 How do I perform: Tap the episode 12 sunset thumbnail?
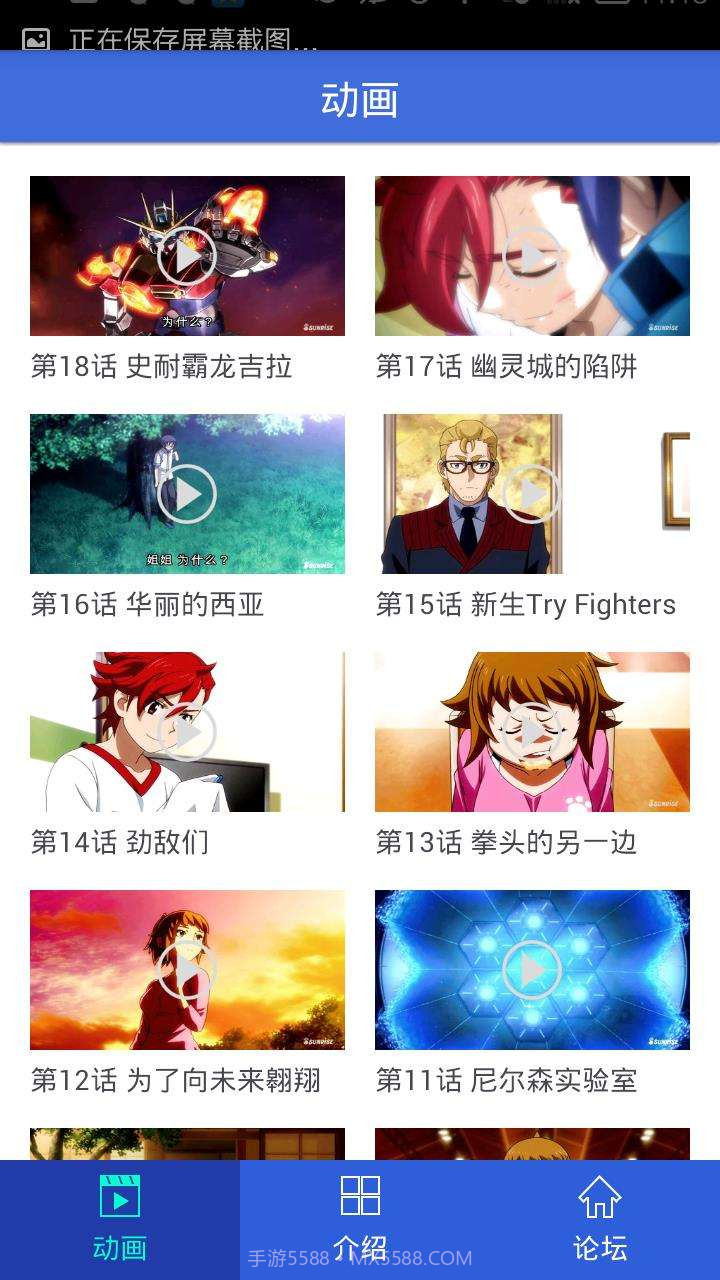pyautogui.click(x=190, y=969)
